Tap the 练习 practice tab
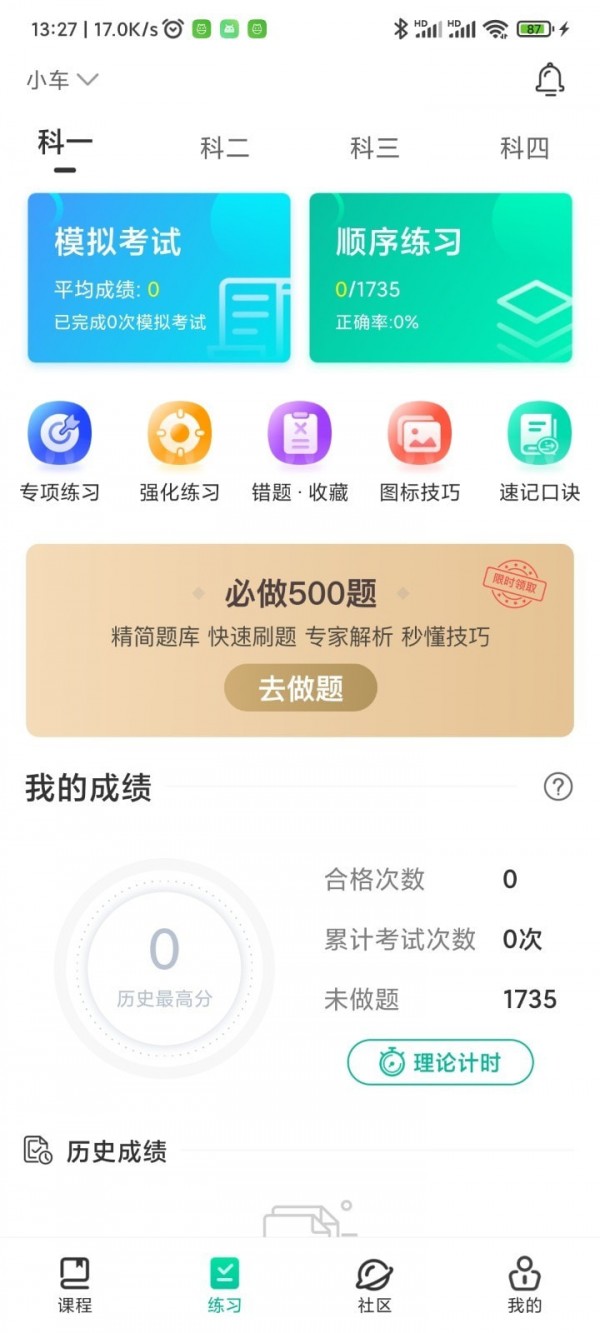The image size is (600, 1333). tap(224, 1285)
